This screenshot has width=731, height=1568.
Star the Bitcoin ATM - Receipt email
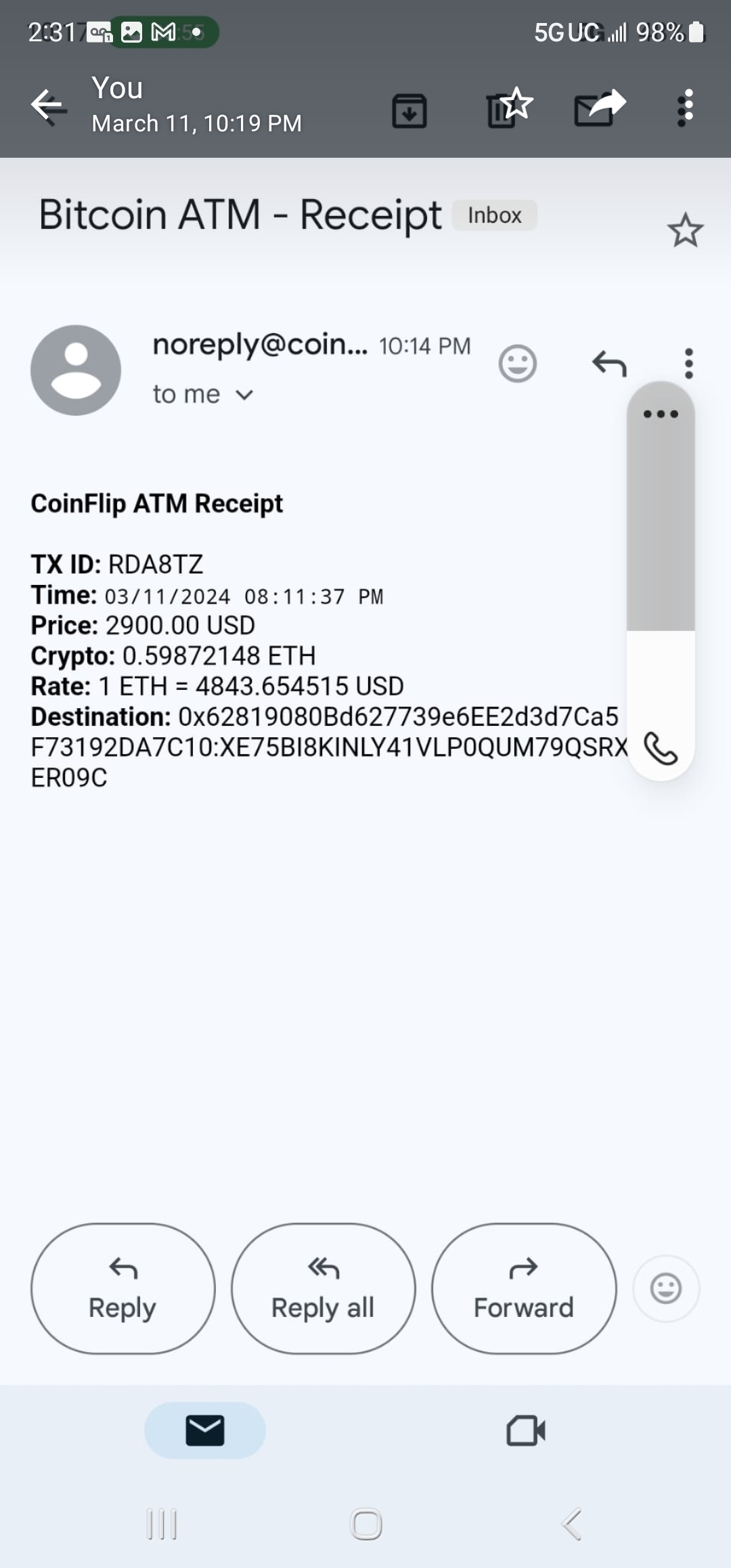tap(685, 230)
